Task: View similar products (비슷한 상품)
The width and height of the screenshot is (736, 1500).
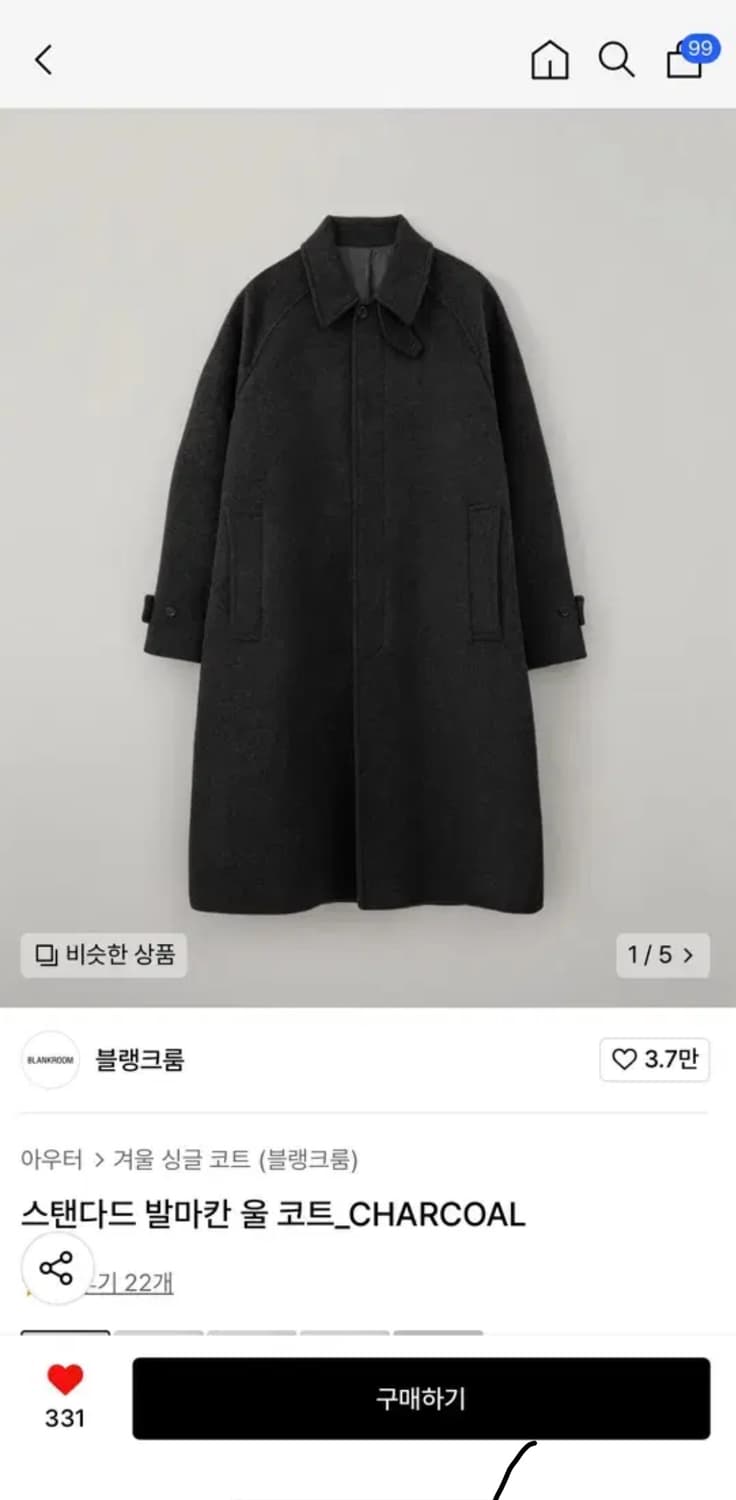Action: point(104,955)
